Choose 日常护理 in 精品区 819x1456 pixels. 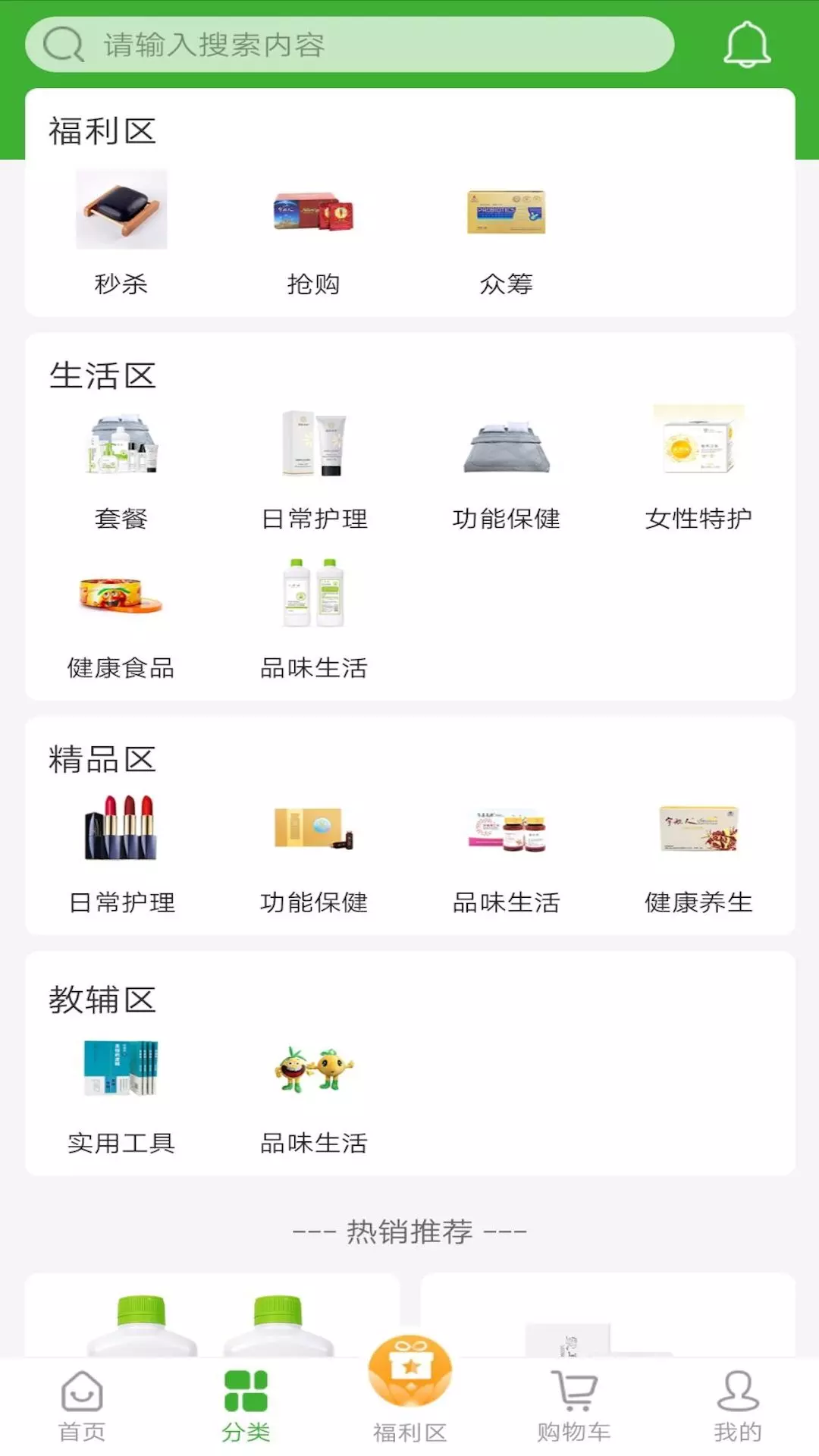(x=121, y=850)
